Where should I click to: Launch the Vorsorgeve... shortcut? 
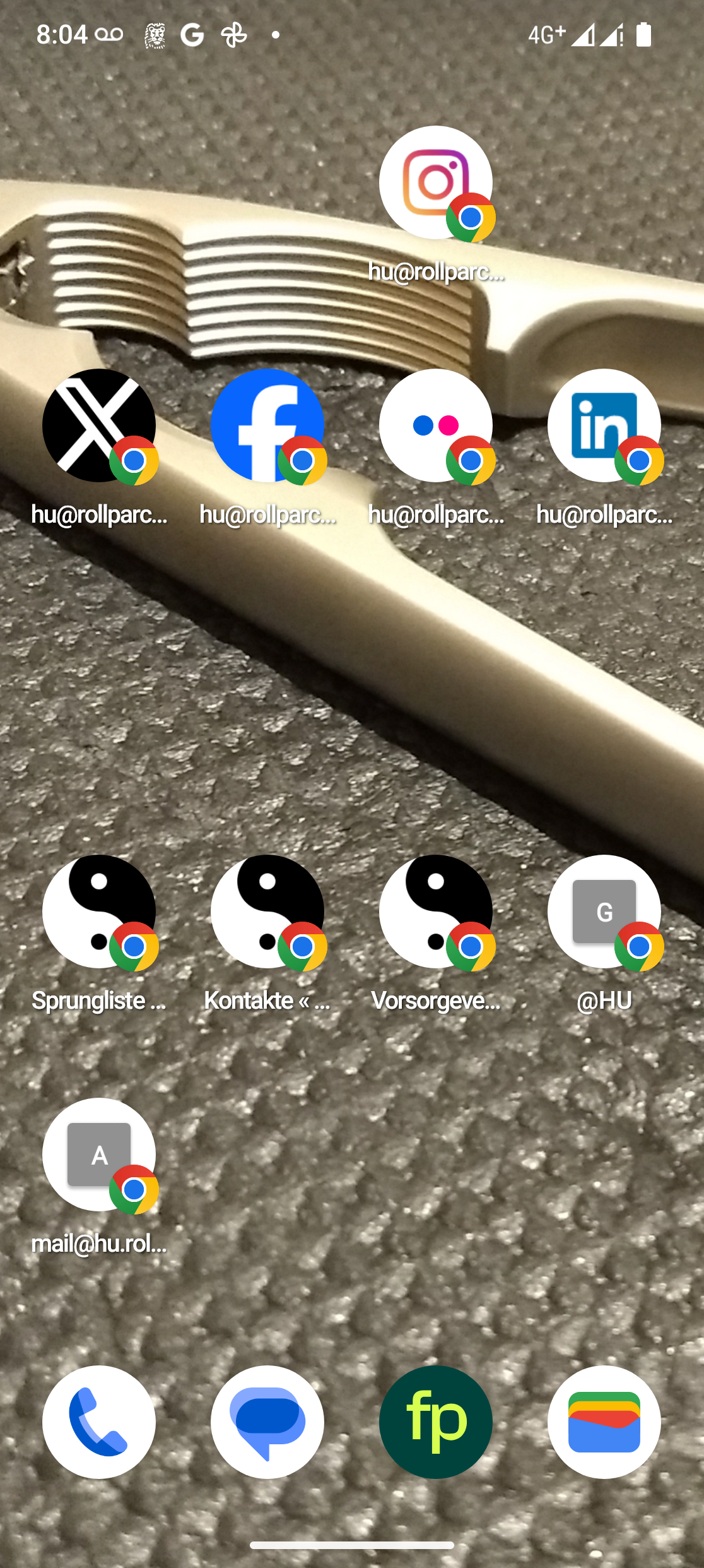click(x=435, y=912)
